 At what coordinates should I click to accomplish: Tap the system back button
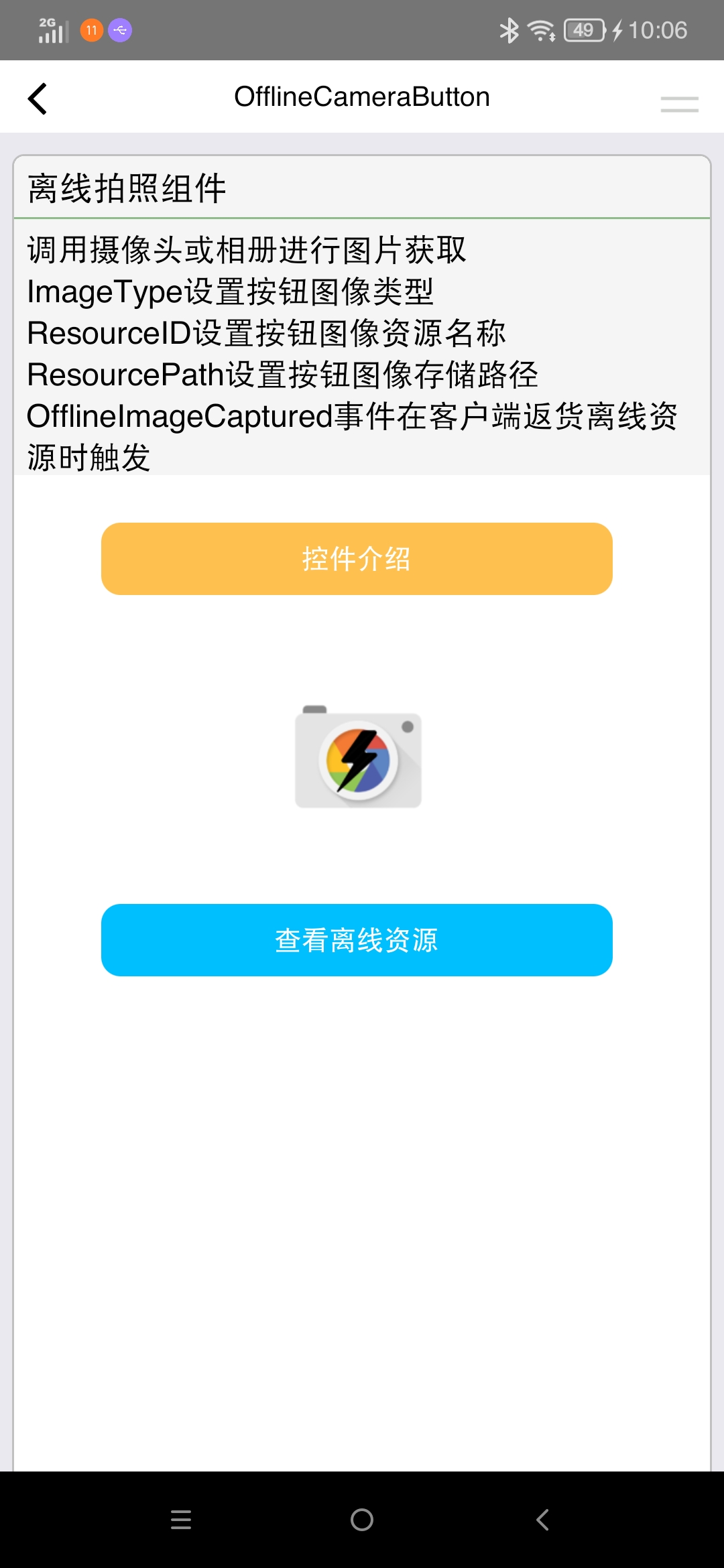(543, 1520)
